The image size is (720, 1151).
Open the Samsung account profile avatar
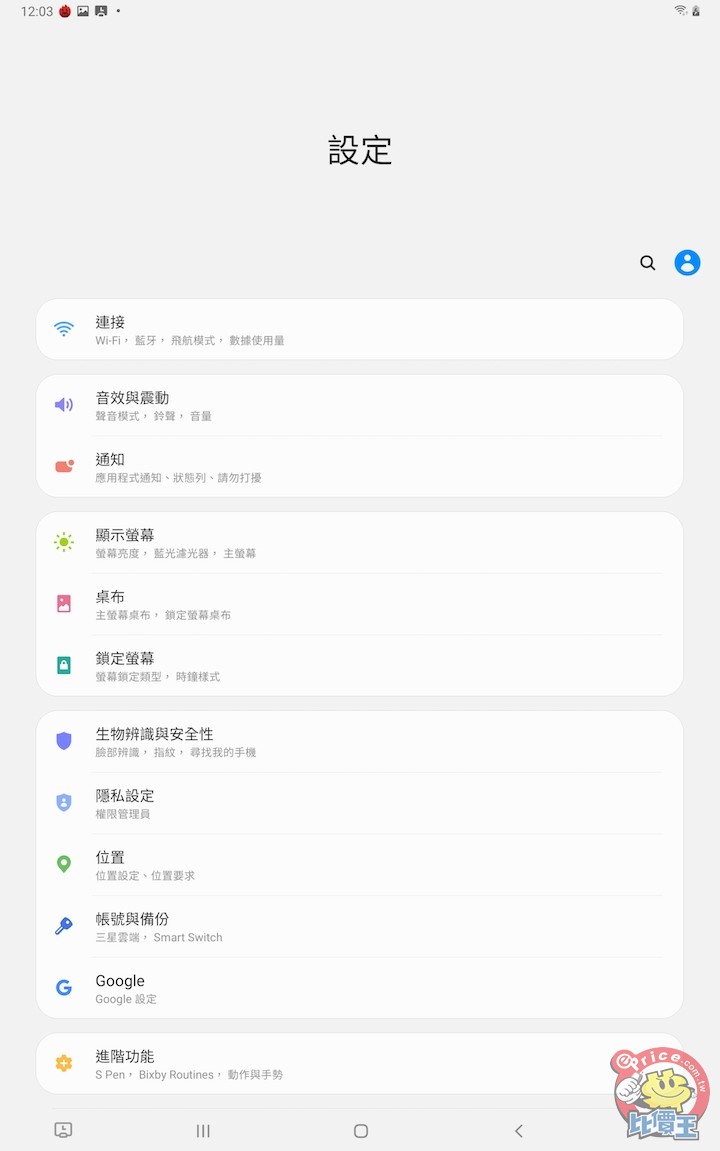pos(687,262)
